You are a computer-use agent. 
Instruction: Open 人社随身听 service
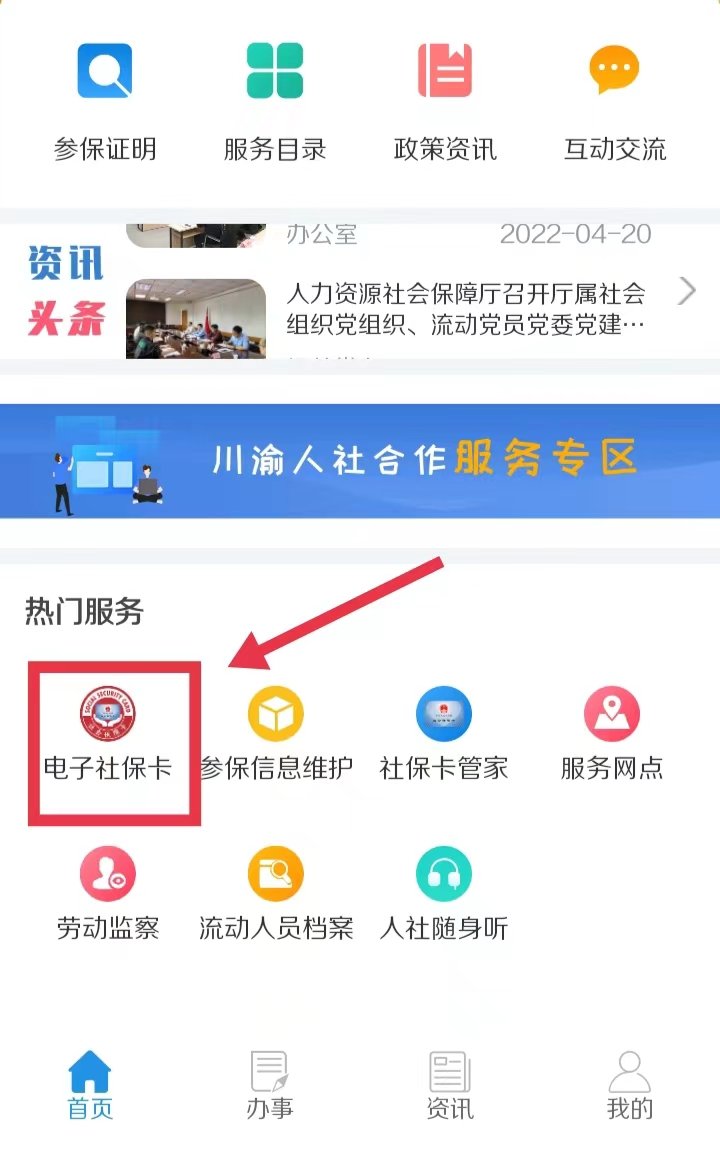[x=444, y=896]
